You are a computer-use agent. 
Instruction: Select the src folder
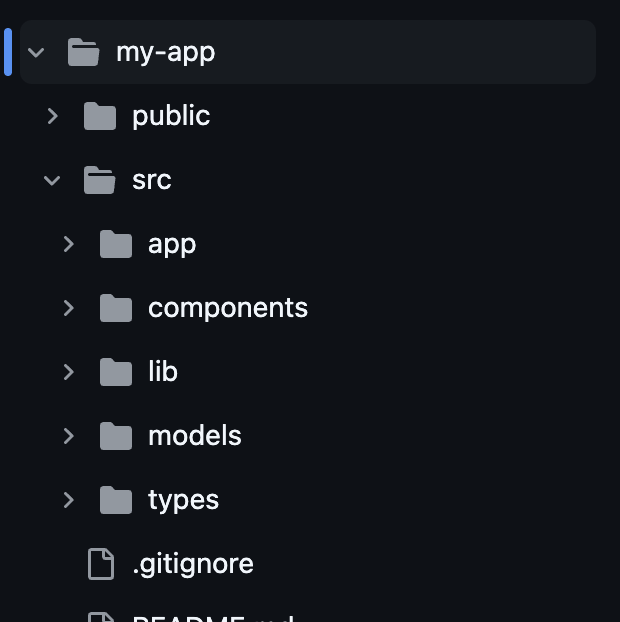151,180
